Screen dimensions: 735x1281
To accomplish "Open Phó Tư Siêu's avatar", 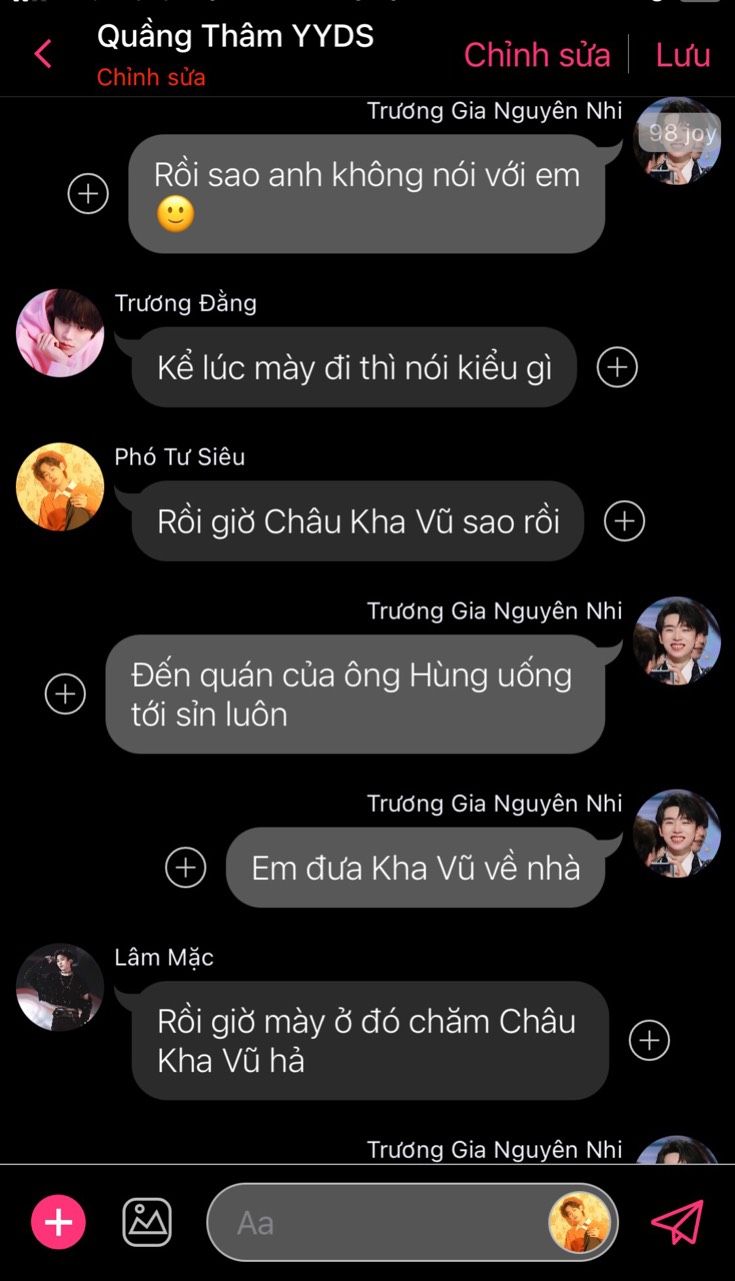I will click(60, 487).
